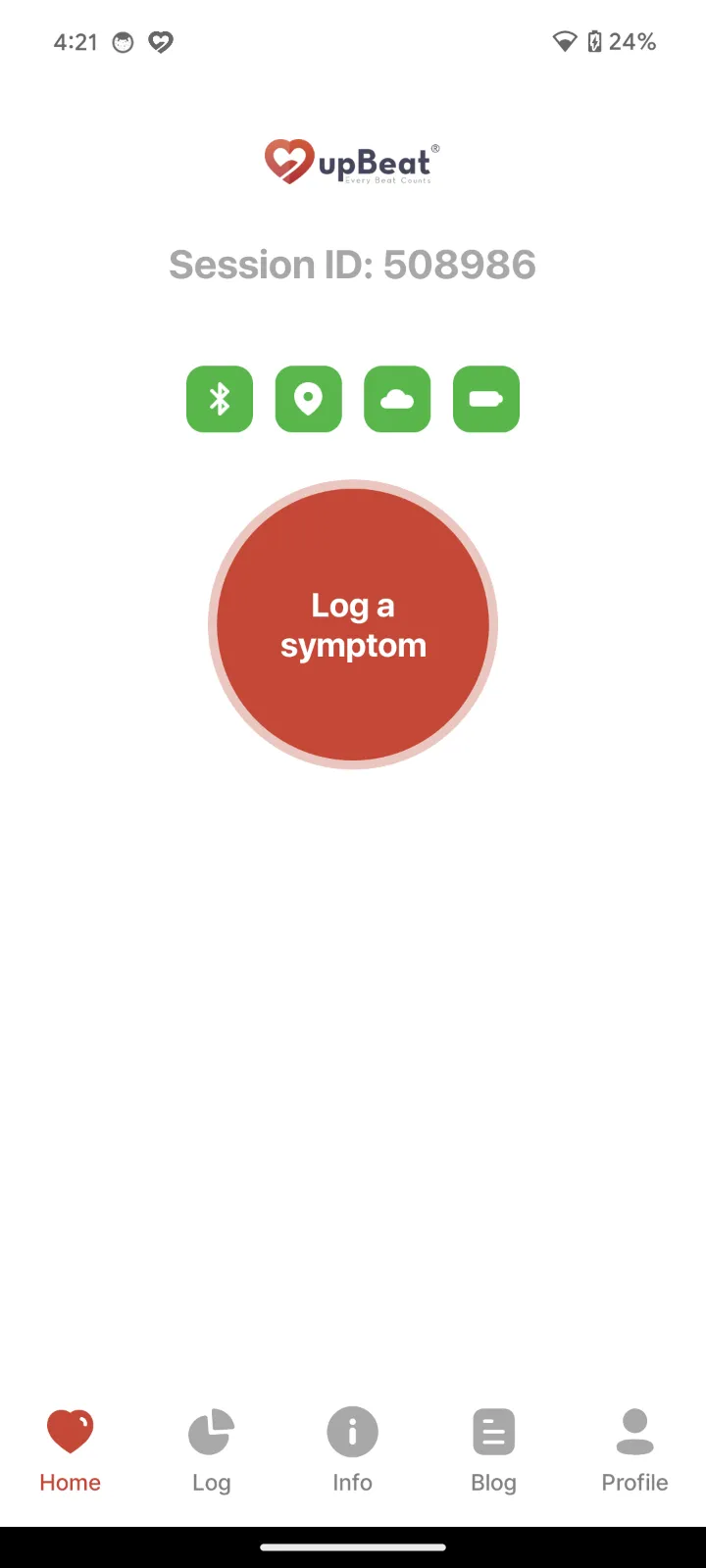Go to the Blog tab
Screen dimensions: 706x1568
[x=494, y=1451]
